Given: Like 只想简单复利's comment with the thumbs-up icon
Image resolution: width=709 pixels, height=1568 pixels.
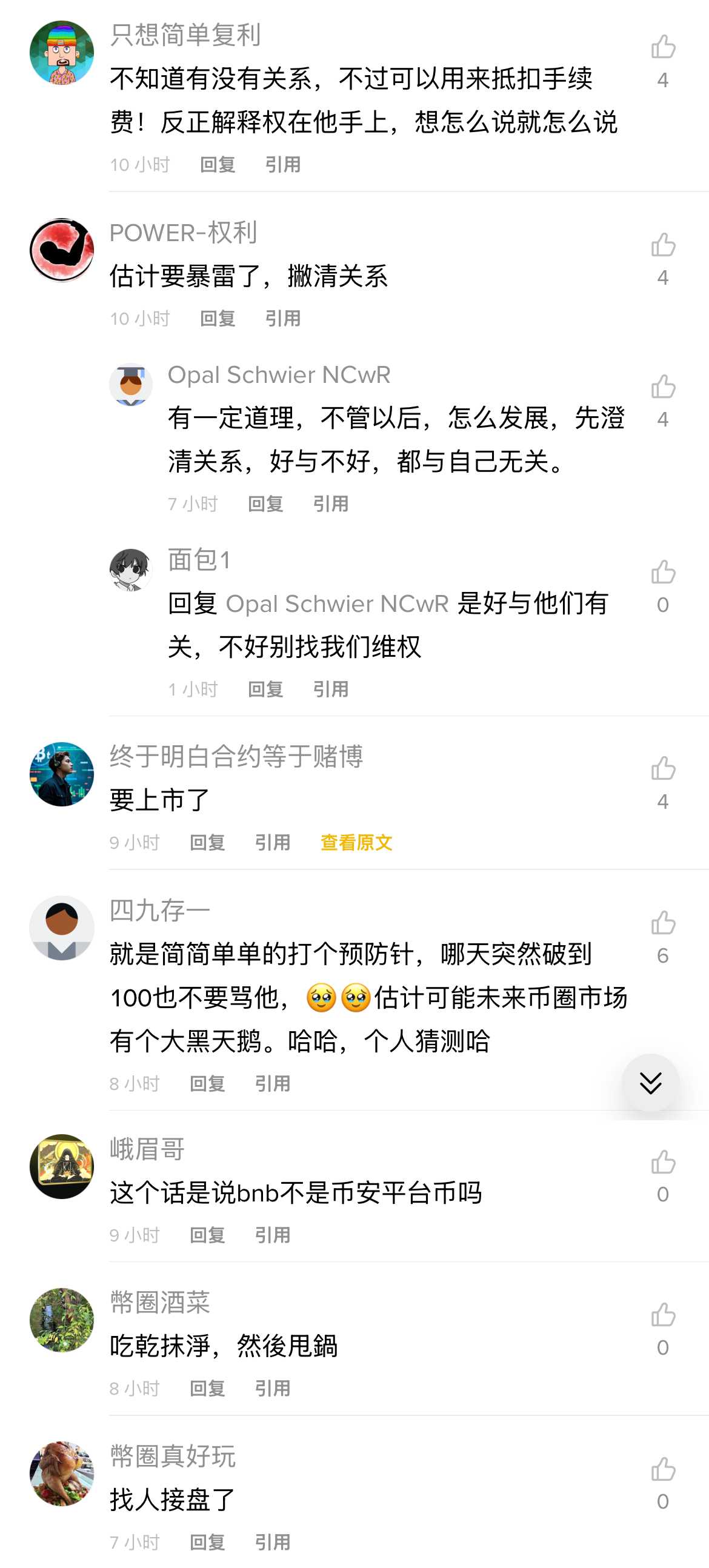Looking at the screenshot, I should pos(665,46).
